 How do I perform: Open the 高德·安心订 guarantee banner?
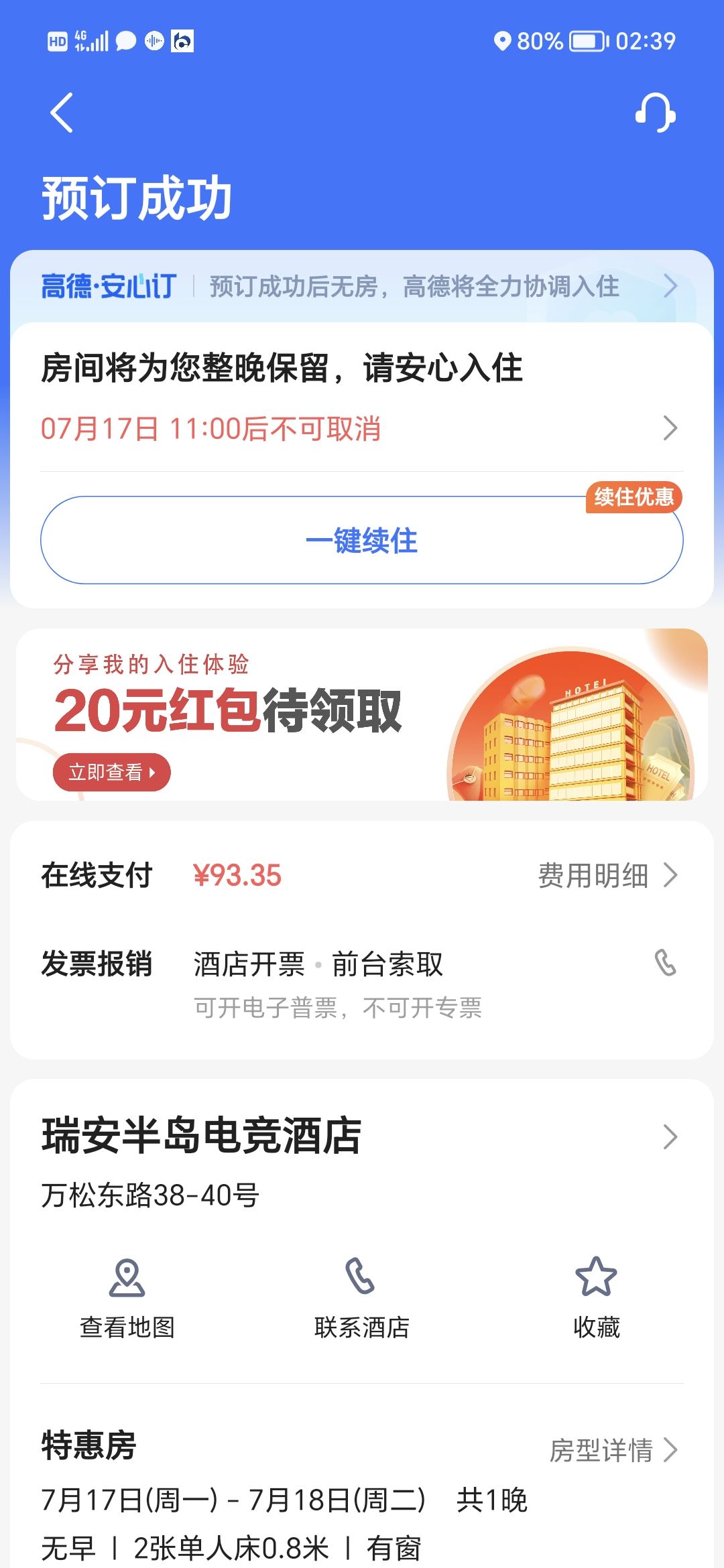point(362,287)
